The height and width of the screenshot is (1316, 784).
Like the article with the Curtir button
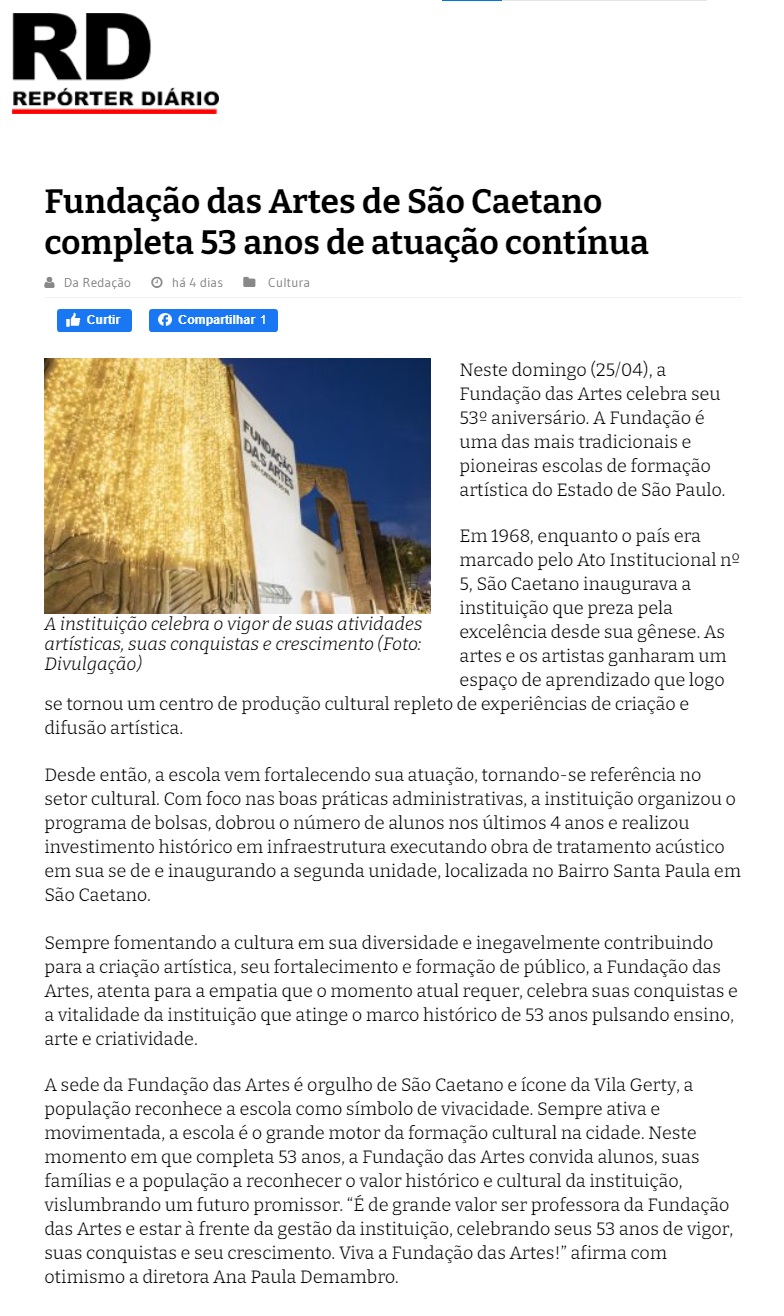coord(94,320)
